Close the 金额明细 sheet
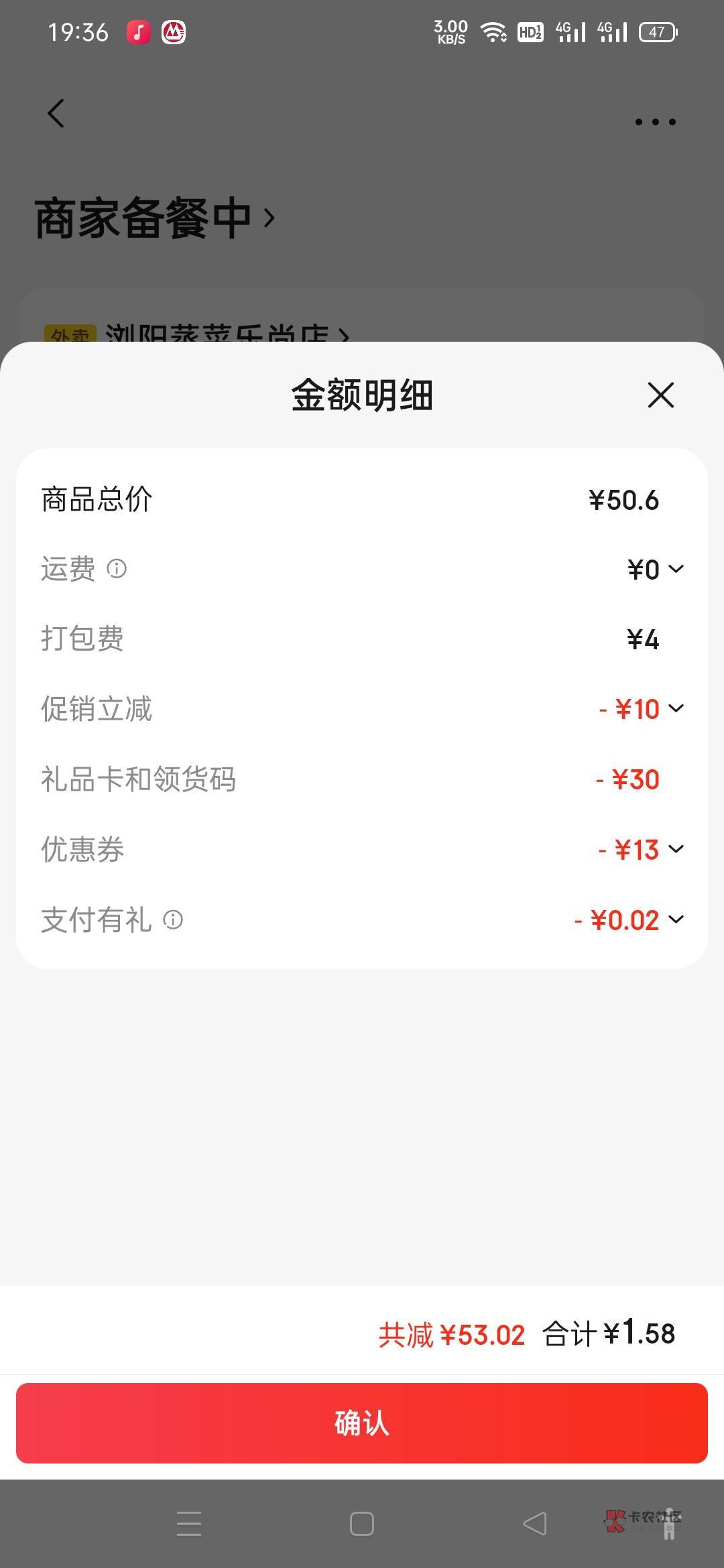 [660, 395]
